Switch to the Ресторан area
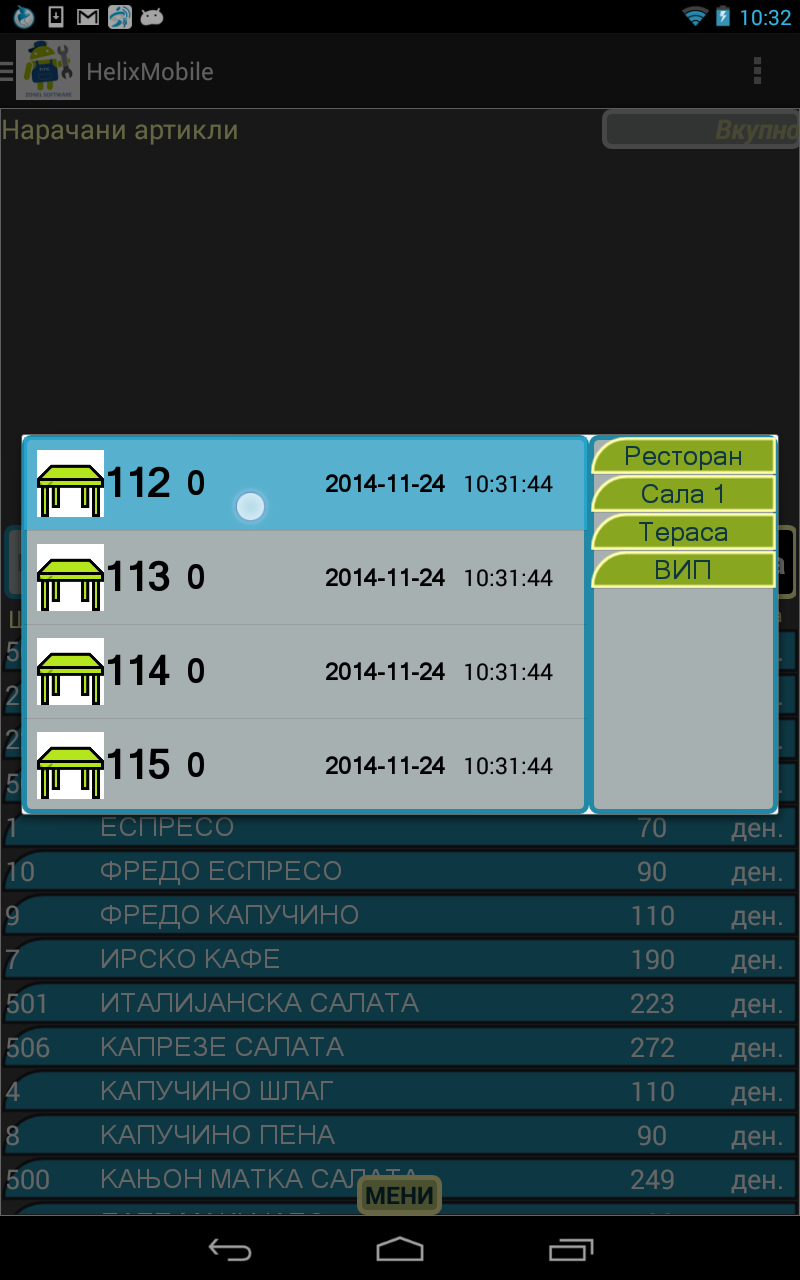This screenshot has height=1280, width=800. click(684, 456)
